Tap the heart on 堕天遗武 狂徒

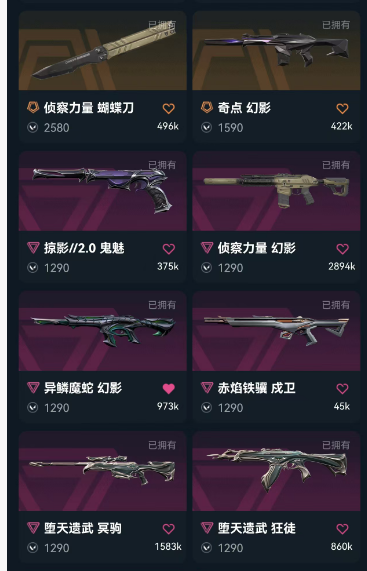coord(342,528)
